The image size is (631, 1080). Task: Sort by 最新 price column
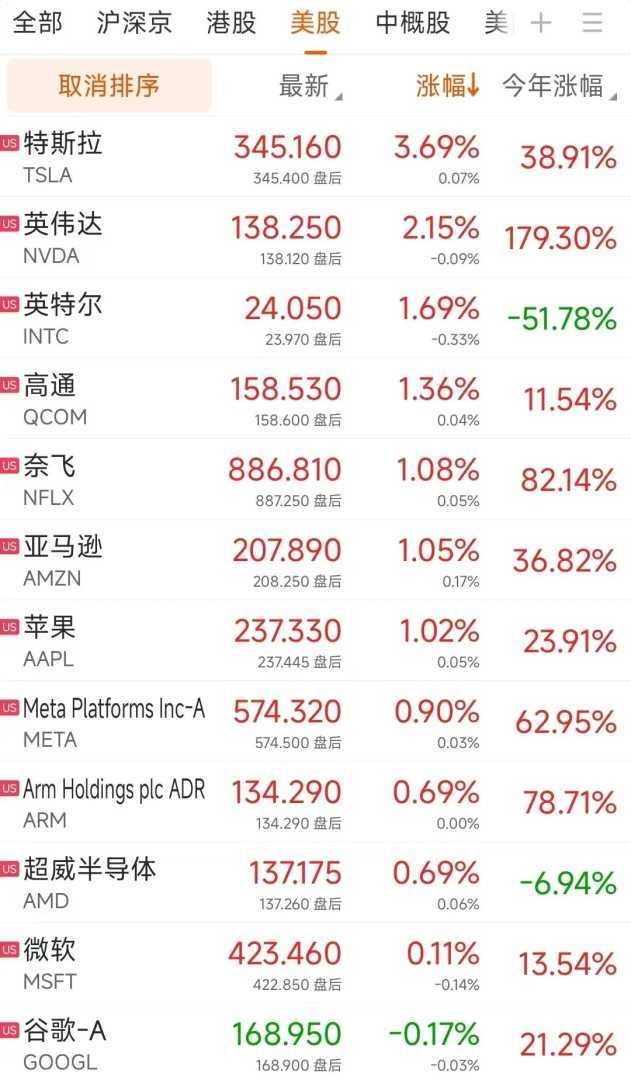point(309,86)
